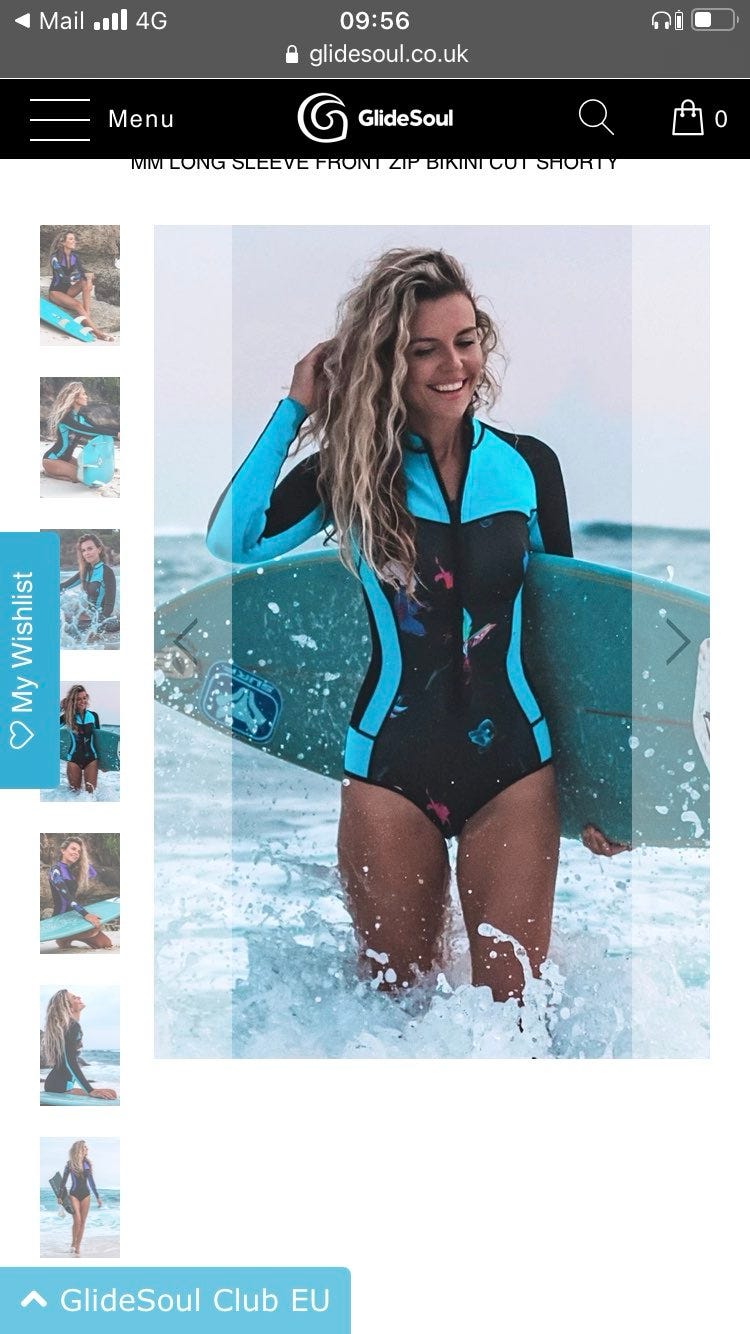This screenshot has width=750, height=1334.
Task: Show the previous product image
Action: tap(187, 641)
